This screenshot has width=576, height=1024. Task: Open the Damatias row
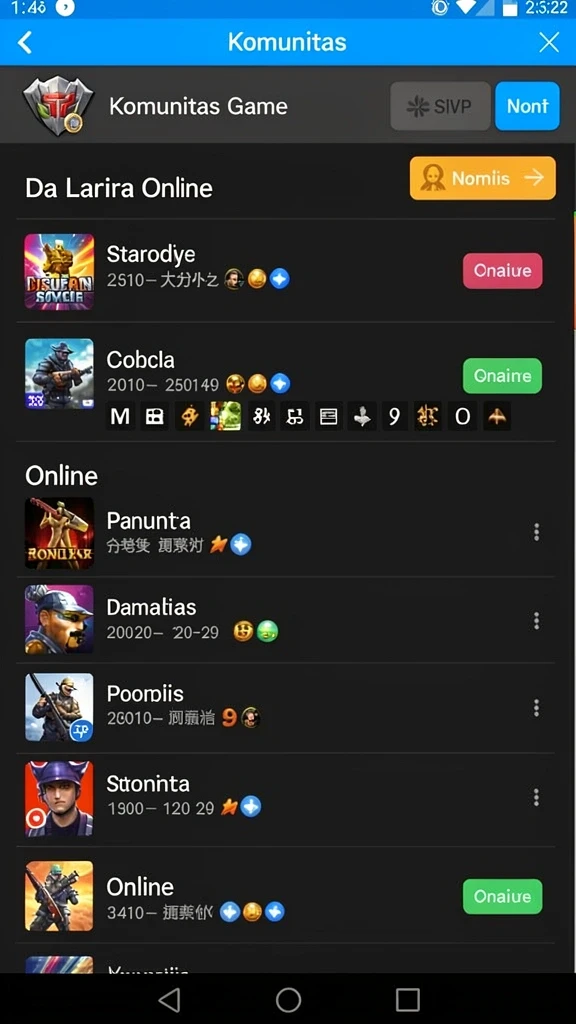click(286, 620)
